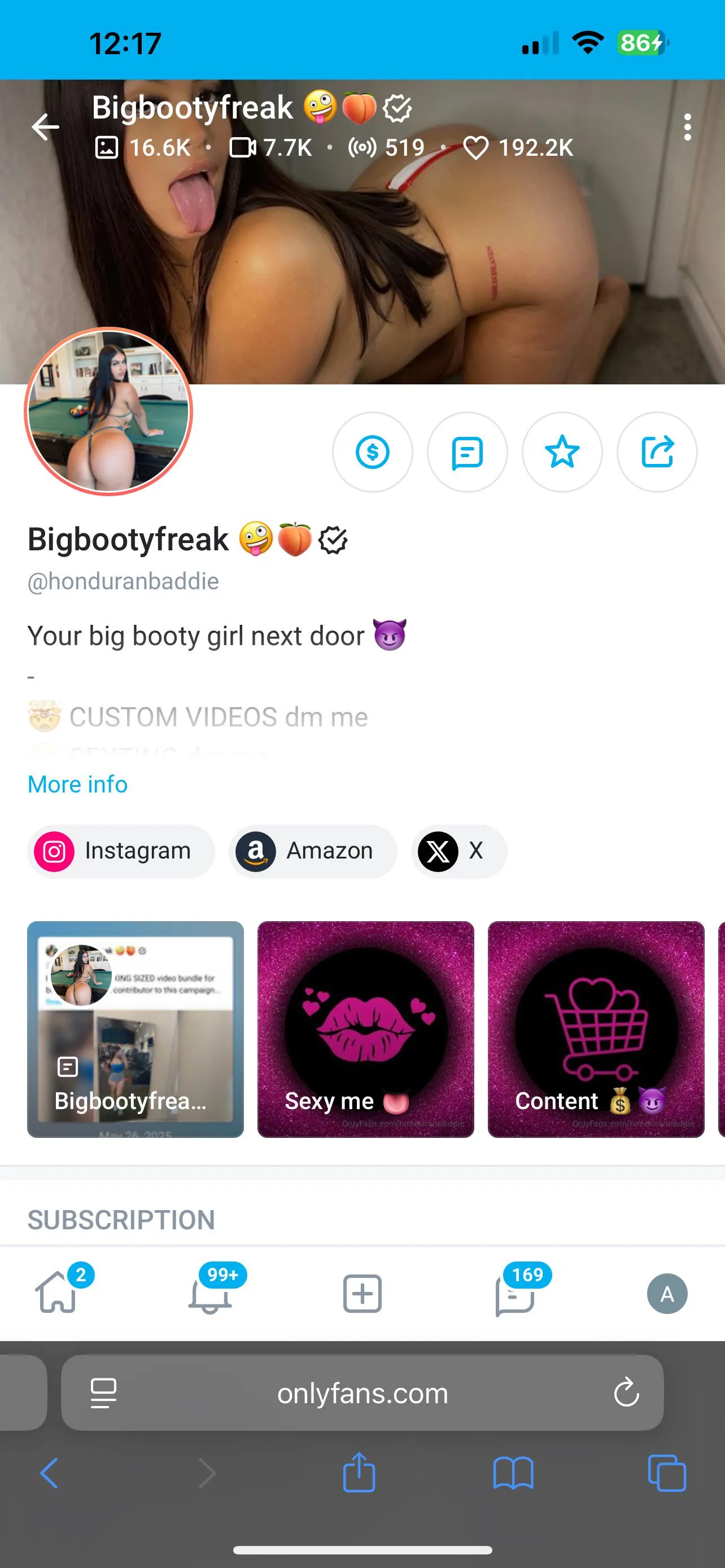
Task: Go to the home feed tab
Action: click(57, 1293)
